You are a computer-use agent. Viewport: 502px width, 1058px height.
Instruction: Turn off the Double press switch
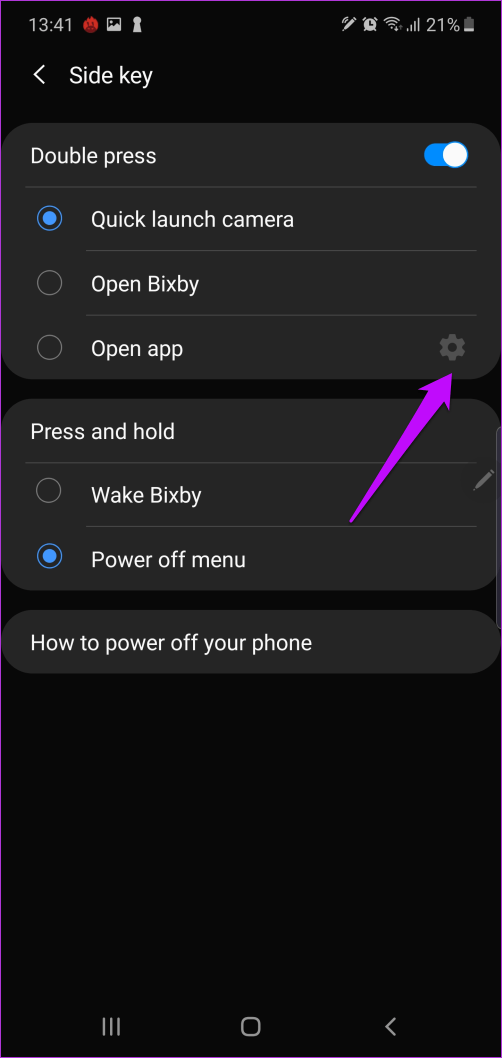(446, 155)
